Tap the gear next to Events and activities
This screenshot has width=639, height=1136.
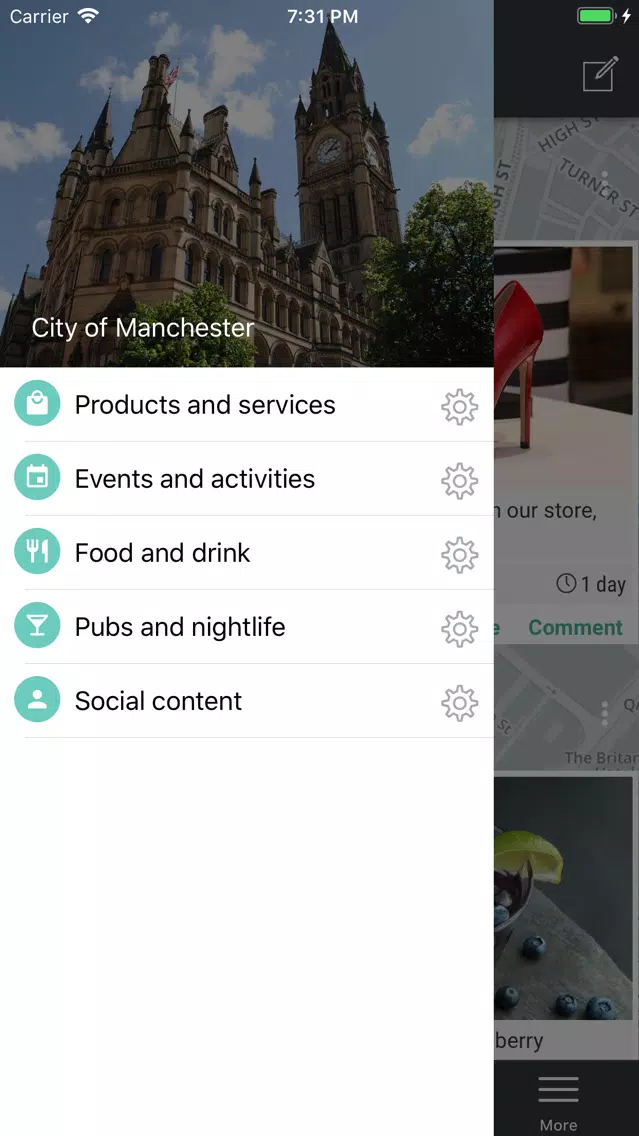tap(459, 480)
